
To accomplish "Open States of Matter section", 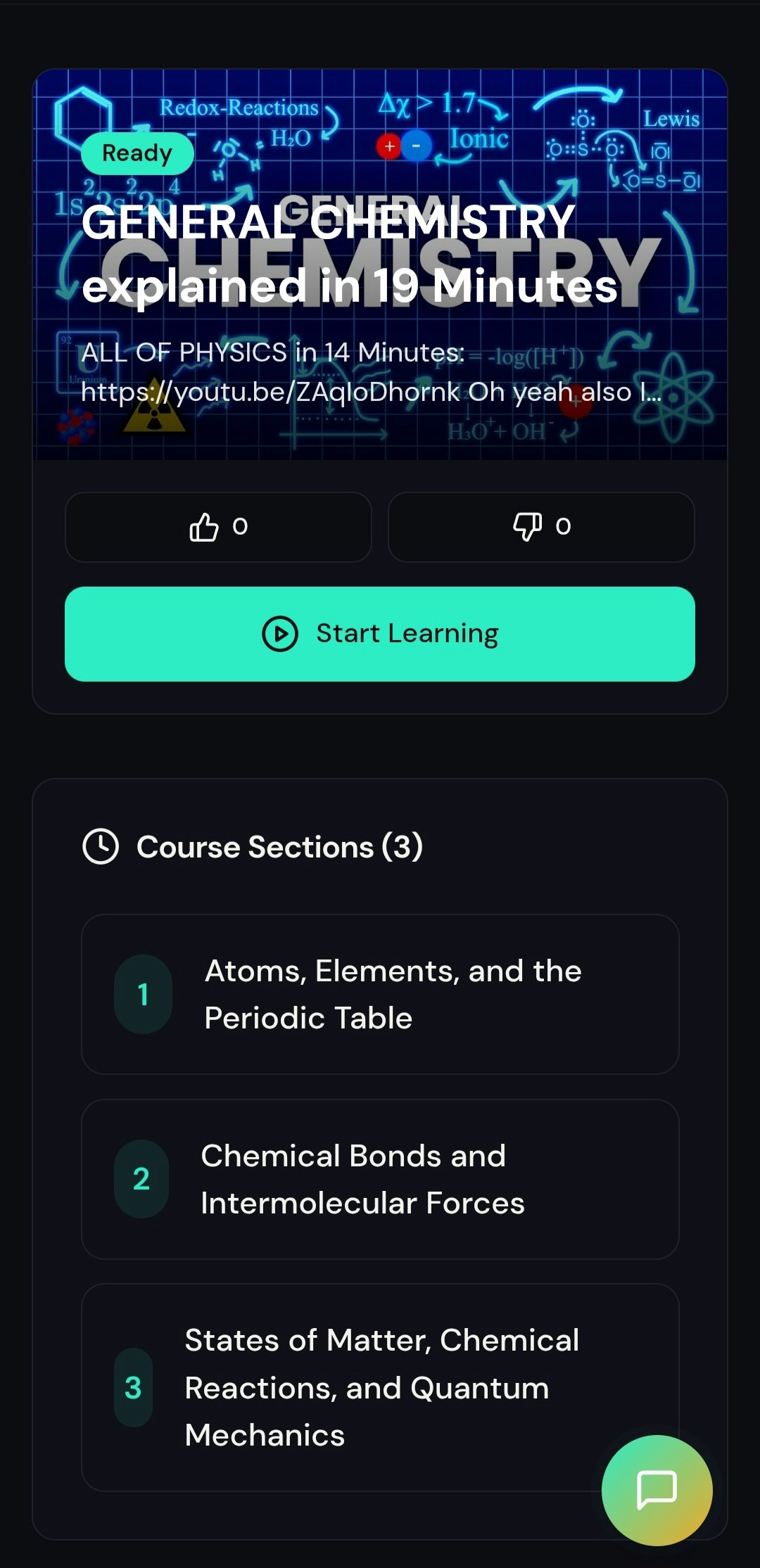I will coord(352,1387).
